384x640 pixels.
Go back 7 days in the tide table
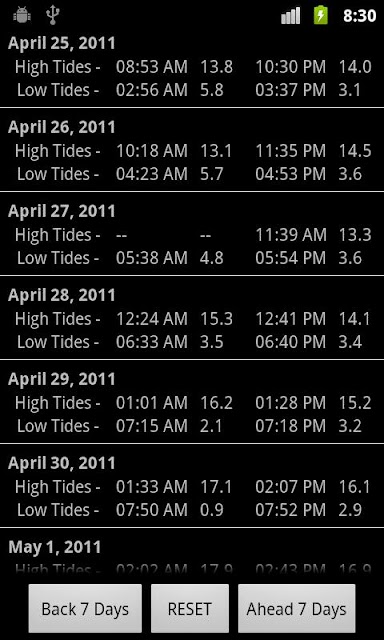coord(85,609)
